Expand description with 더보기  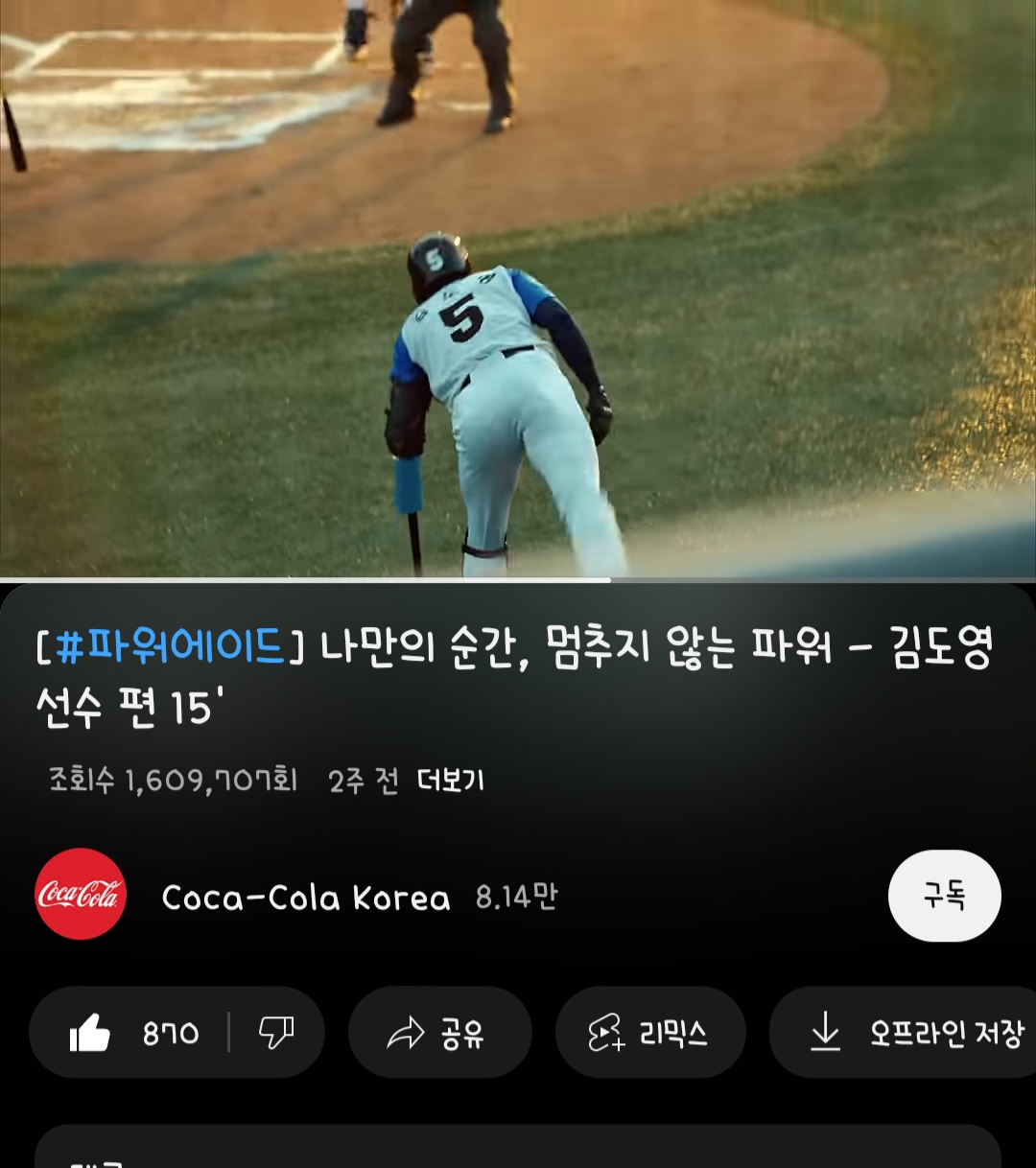[x=450, y=781]
